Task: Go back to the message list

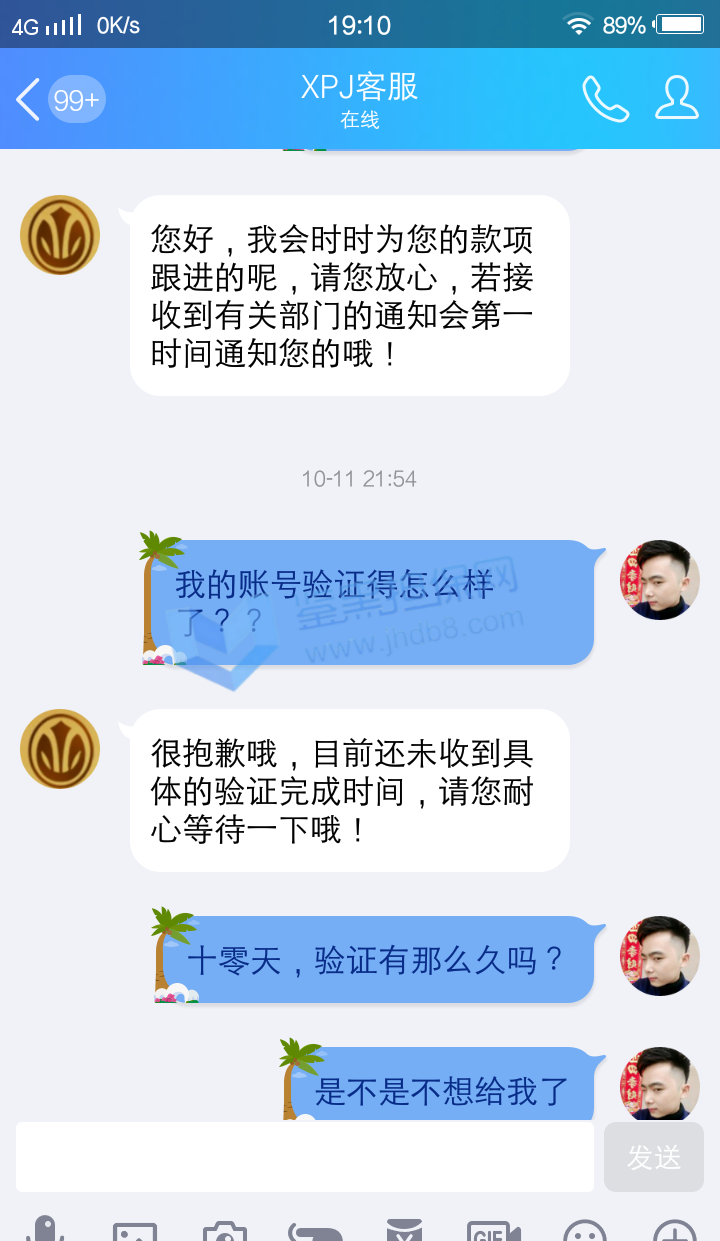Action: pos(28,100)
